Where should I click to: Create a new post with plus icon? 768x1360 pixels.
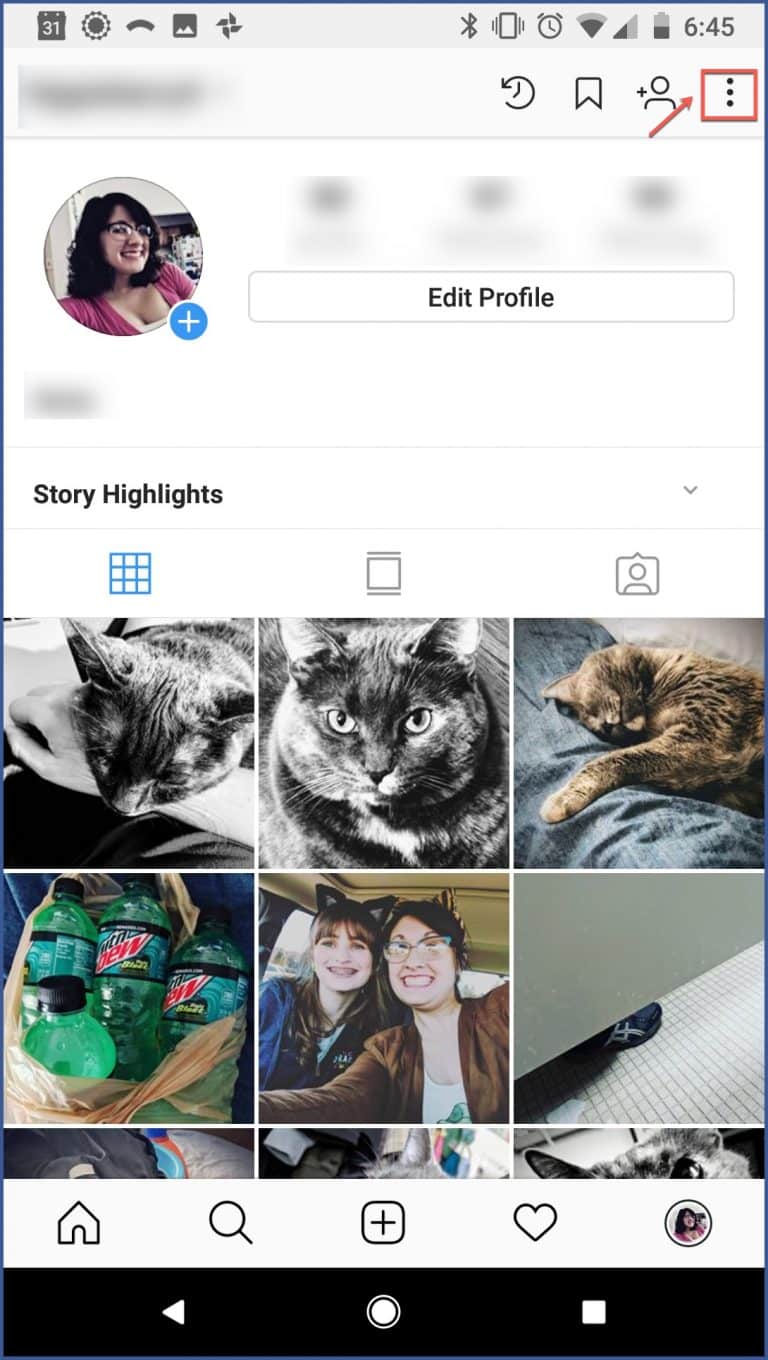[x=383, y=1223]
